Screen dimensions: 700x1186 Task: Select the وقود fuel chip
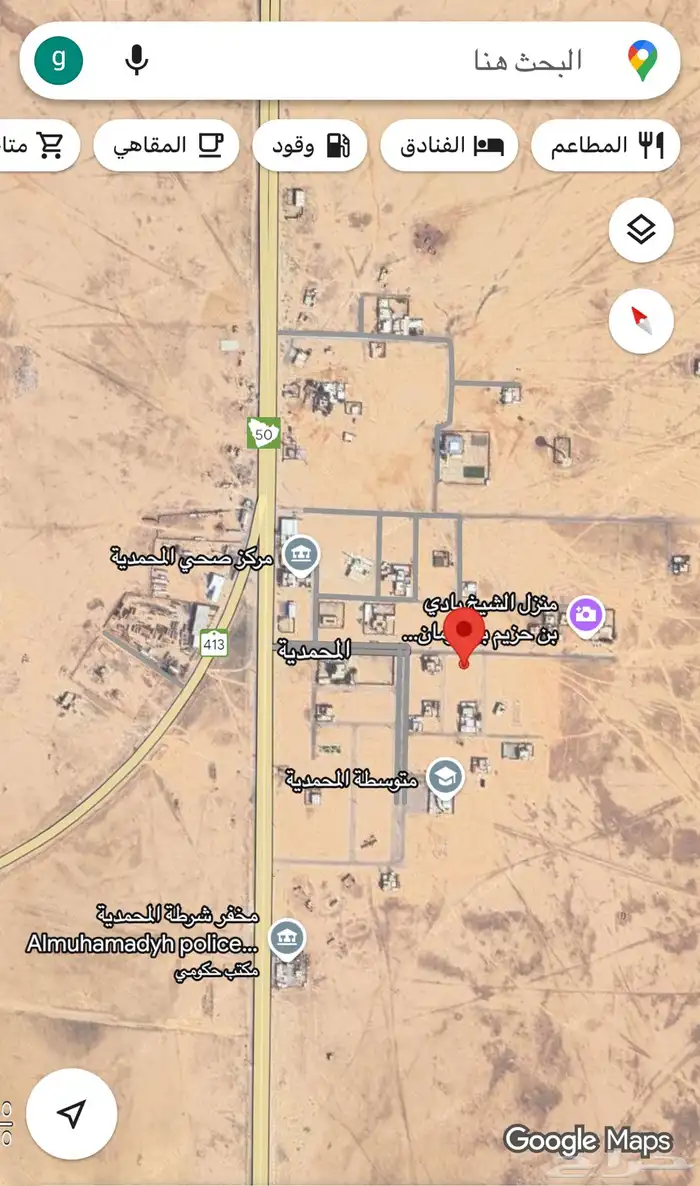pyautogui.click(x=310, y=146)
